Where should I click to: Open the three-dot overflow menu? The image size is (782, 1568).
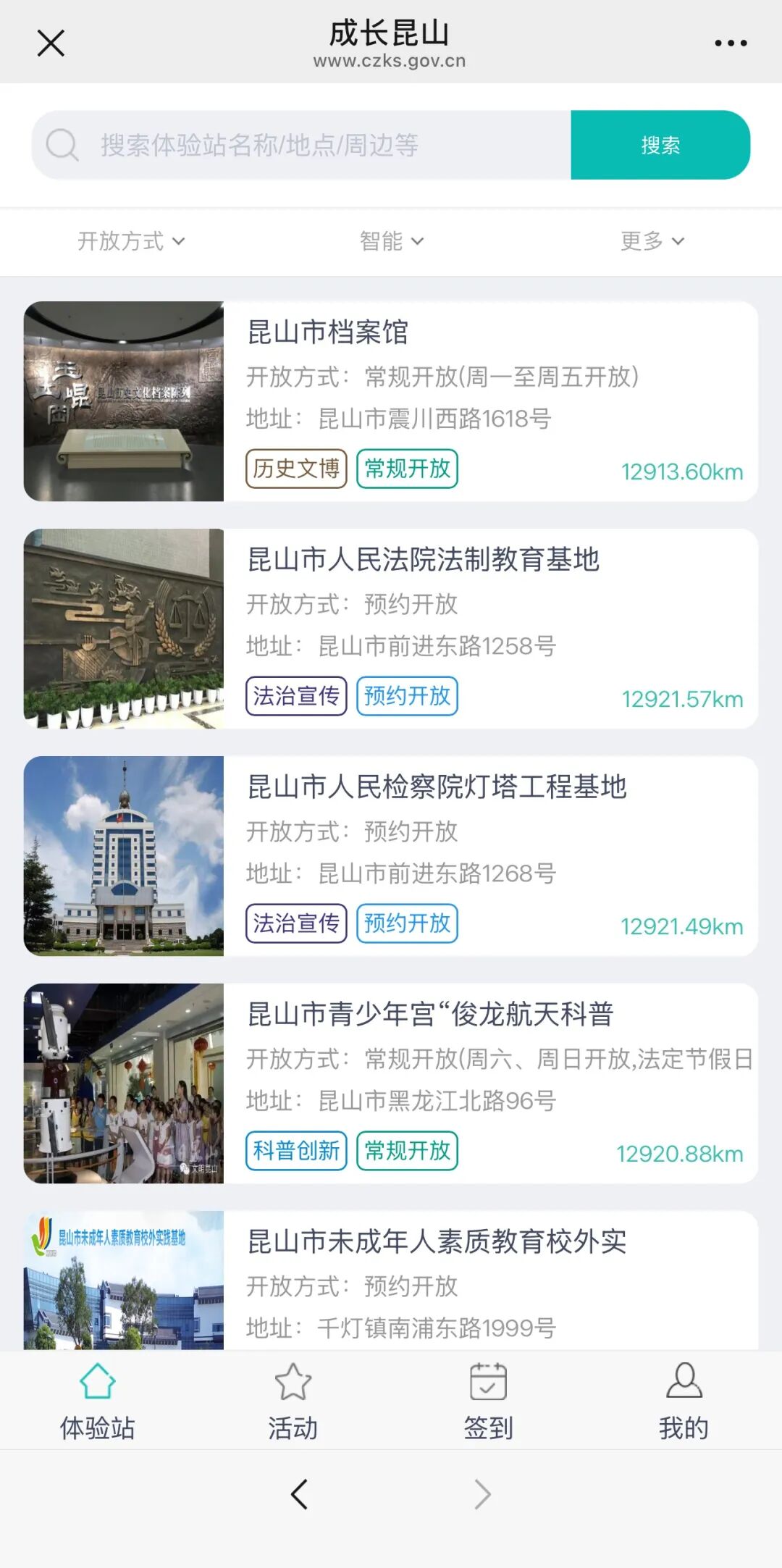[730, 43]
